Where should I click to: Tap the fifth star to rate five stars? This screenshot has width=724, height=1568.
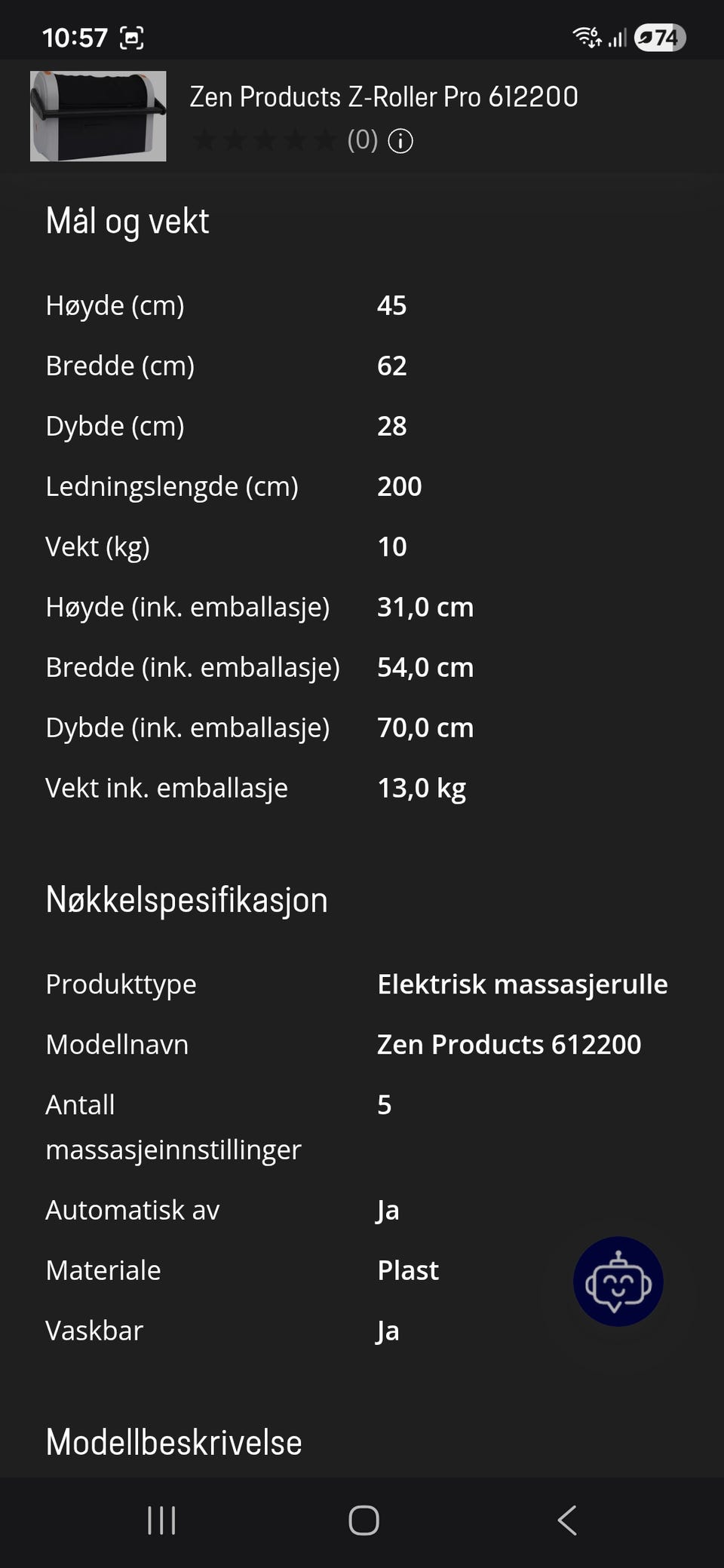tap(326, 139)
